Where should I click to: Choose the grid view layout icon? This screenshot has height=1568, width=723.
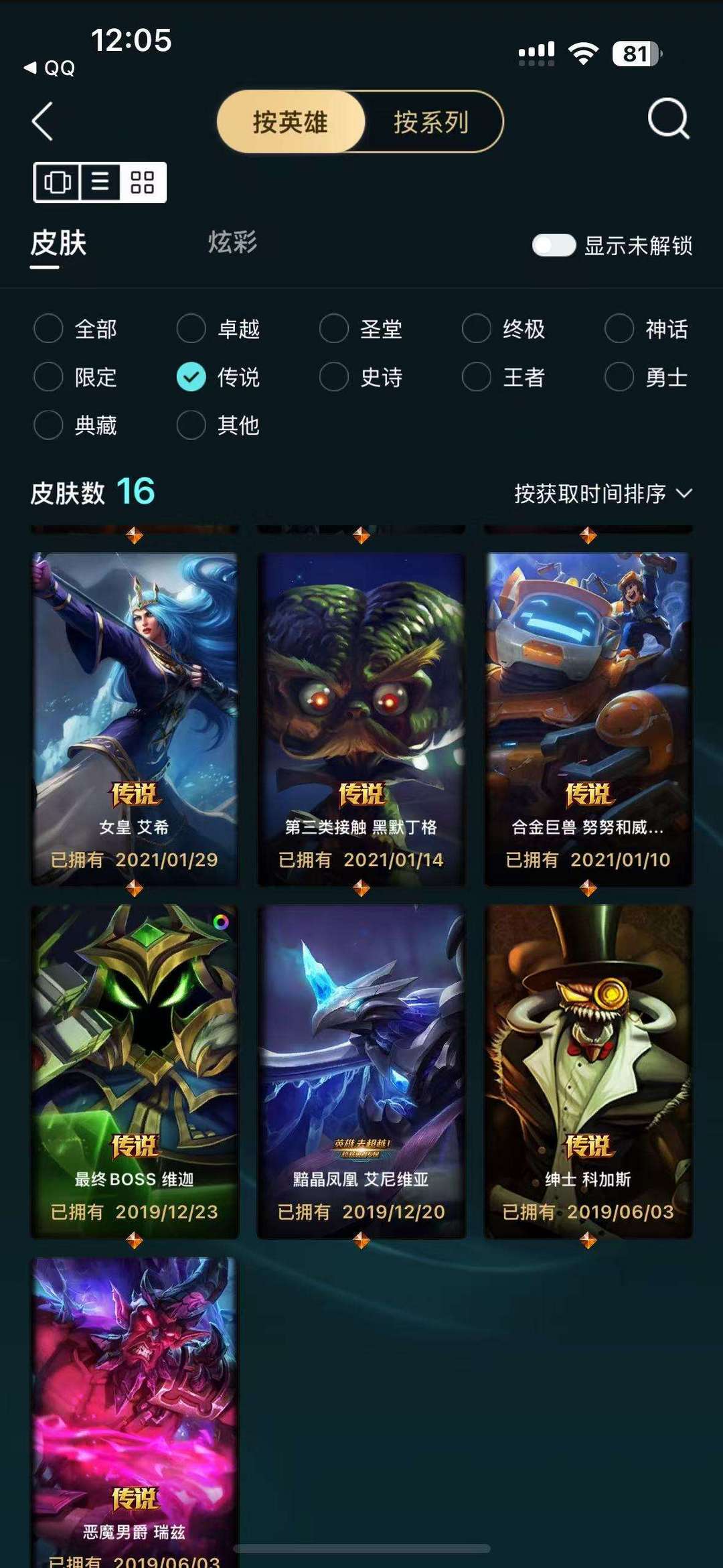143,182
